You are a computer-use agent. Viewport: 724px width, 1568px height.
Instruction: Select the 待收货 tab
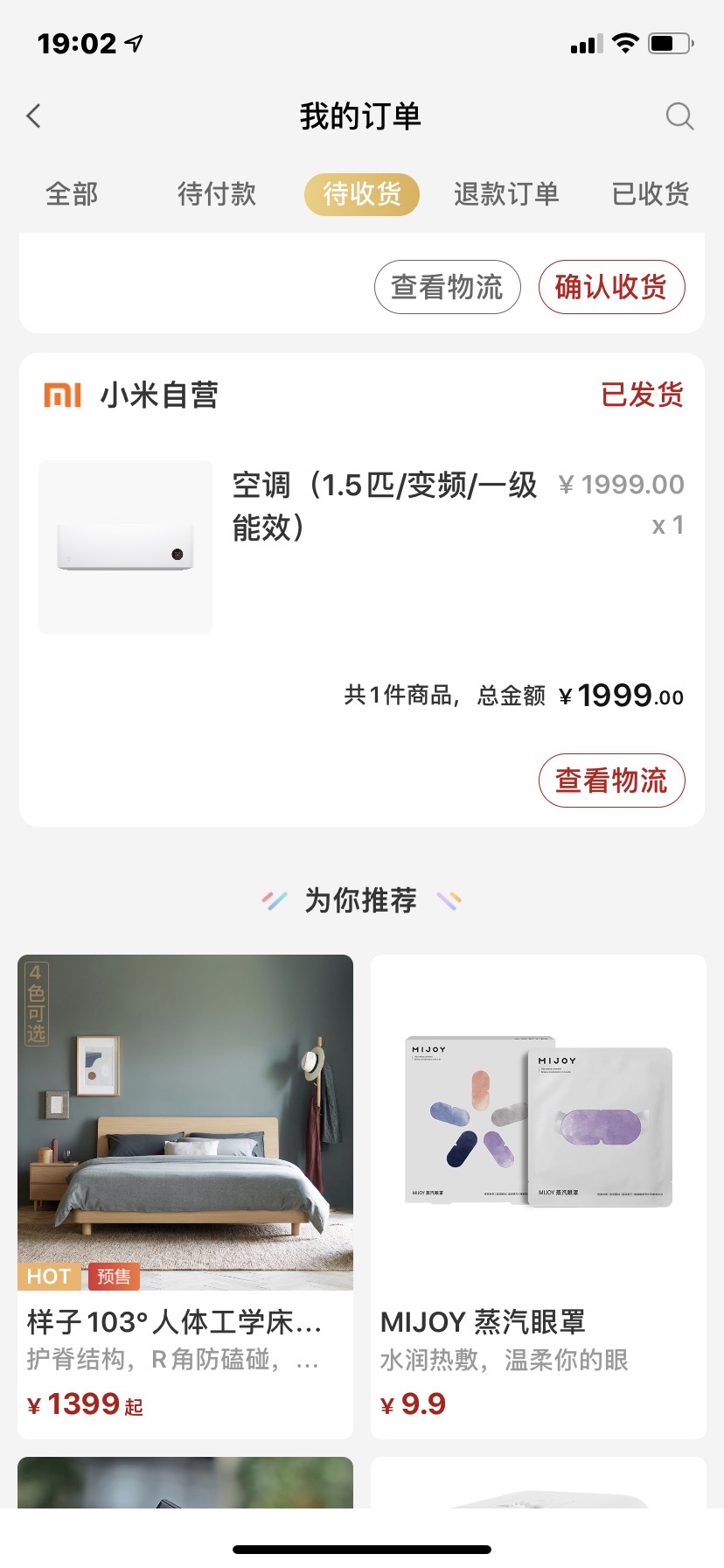tap(361, 193)
